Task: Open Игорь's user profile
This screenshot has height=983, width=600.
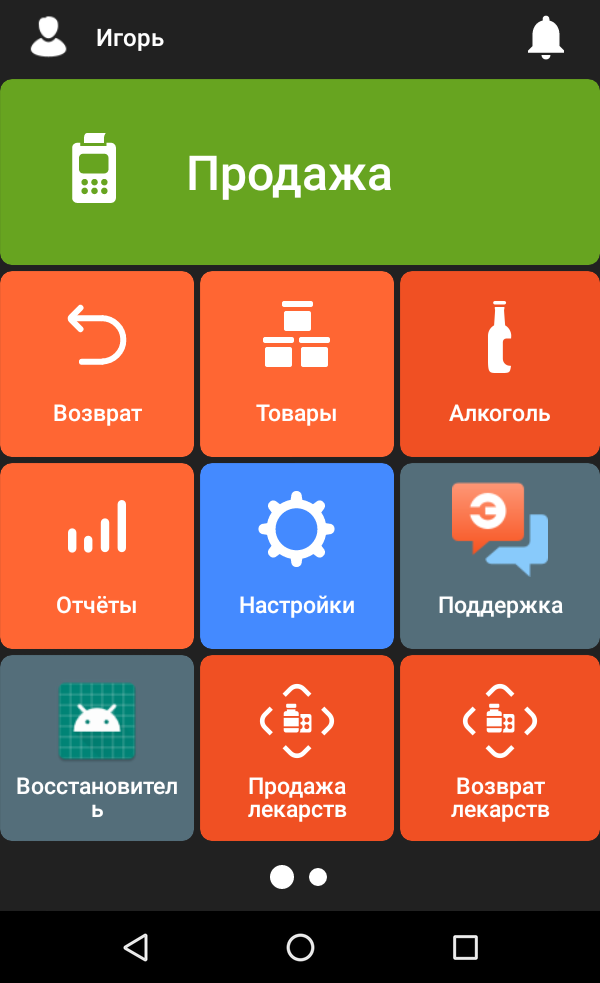Action: [48, 38]
